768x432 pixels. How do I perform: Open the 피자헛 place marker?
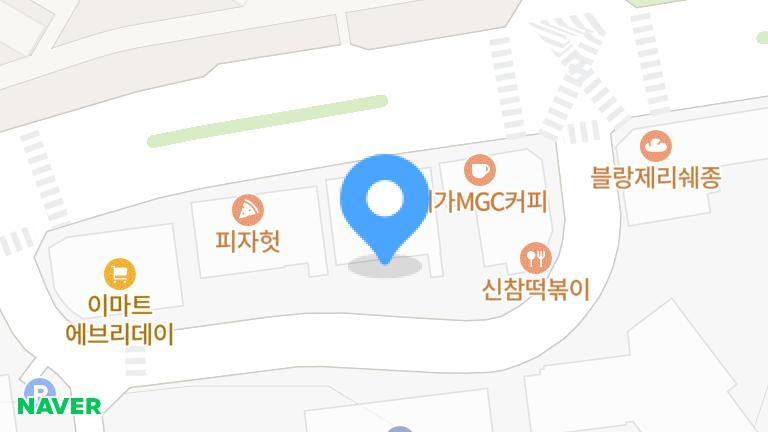(247, 210)
